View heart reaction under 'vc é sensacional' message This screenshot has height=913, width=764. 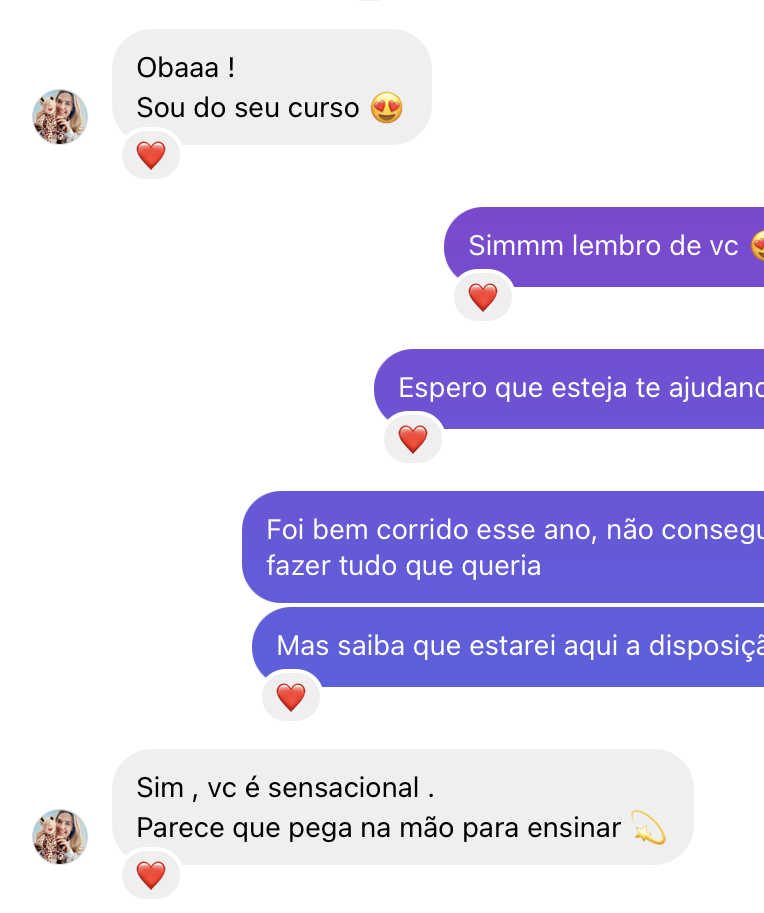(x=151, y=876)
